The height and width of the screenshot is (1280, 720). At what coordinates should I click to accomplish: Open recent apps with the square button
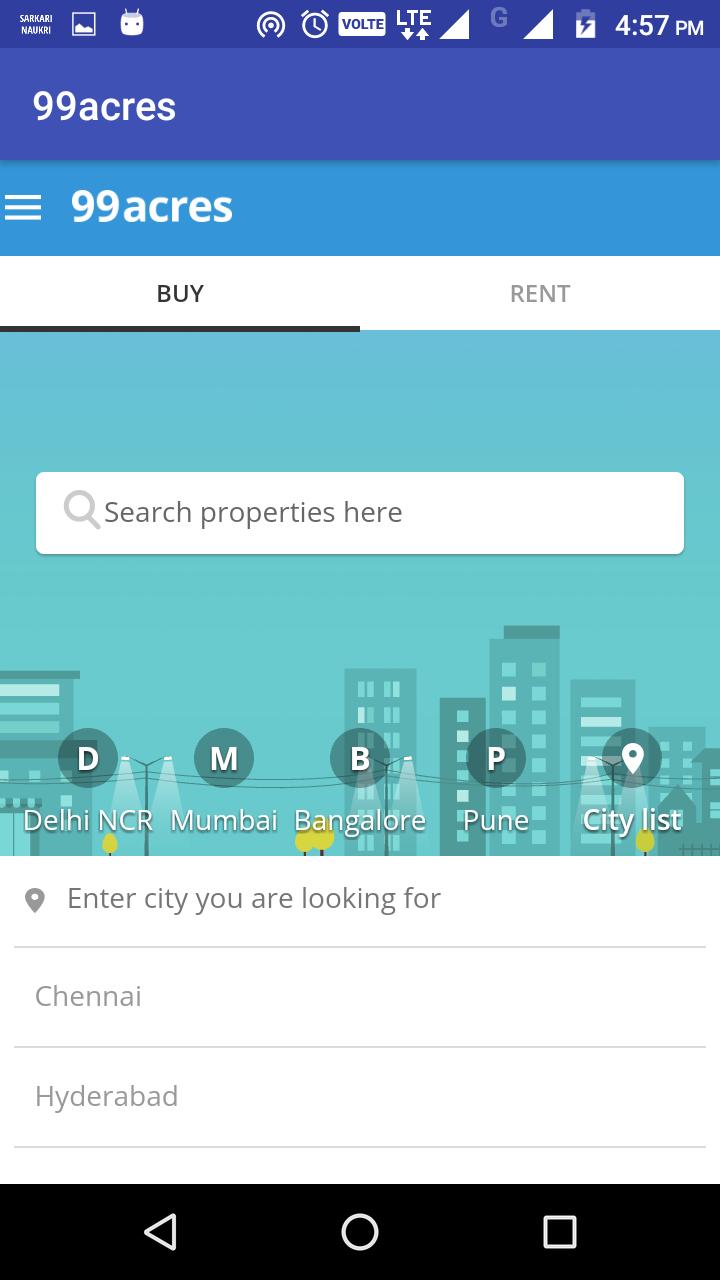(x=560, y=1232)
